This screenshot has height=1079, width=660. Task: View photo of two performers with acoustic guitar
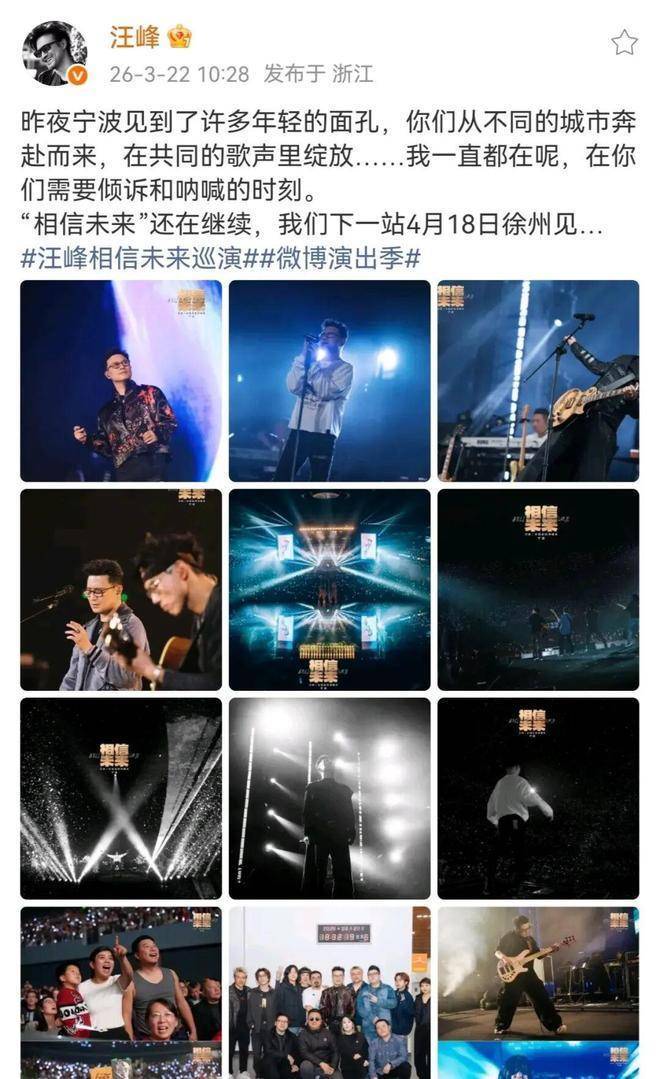click(x=121, y=590)
